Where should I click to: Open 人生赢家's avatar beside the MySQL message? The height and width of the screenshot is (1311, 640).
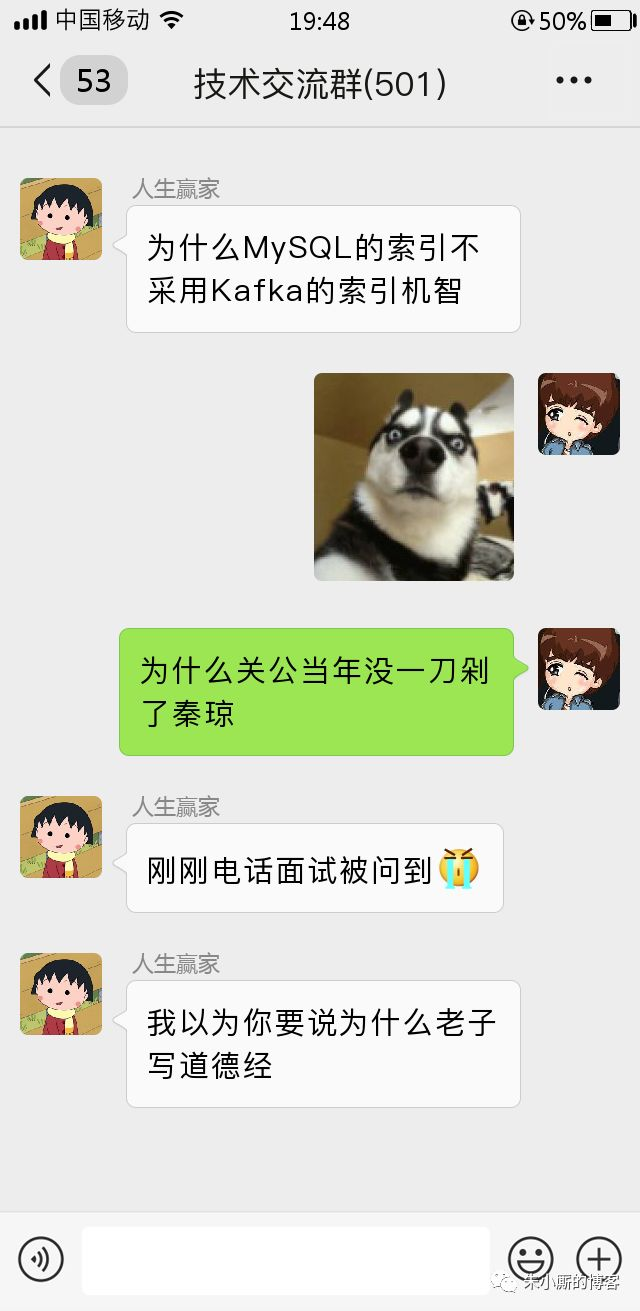pyautogui.click(x=61, y=219)
